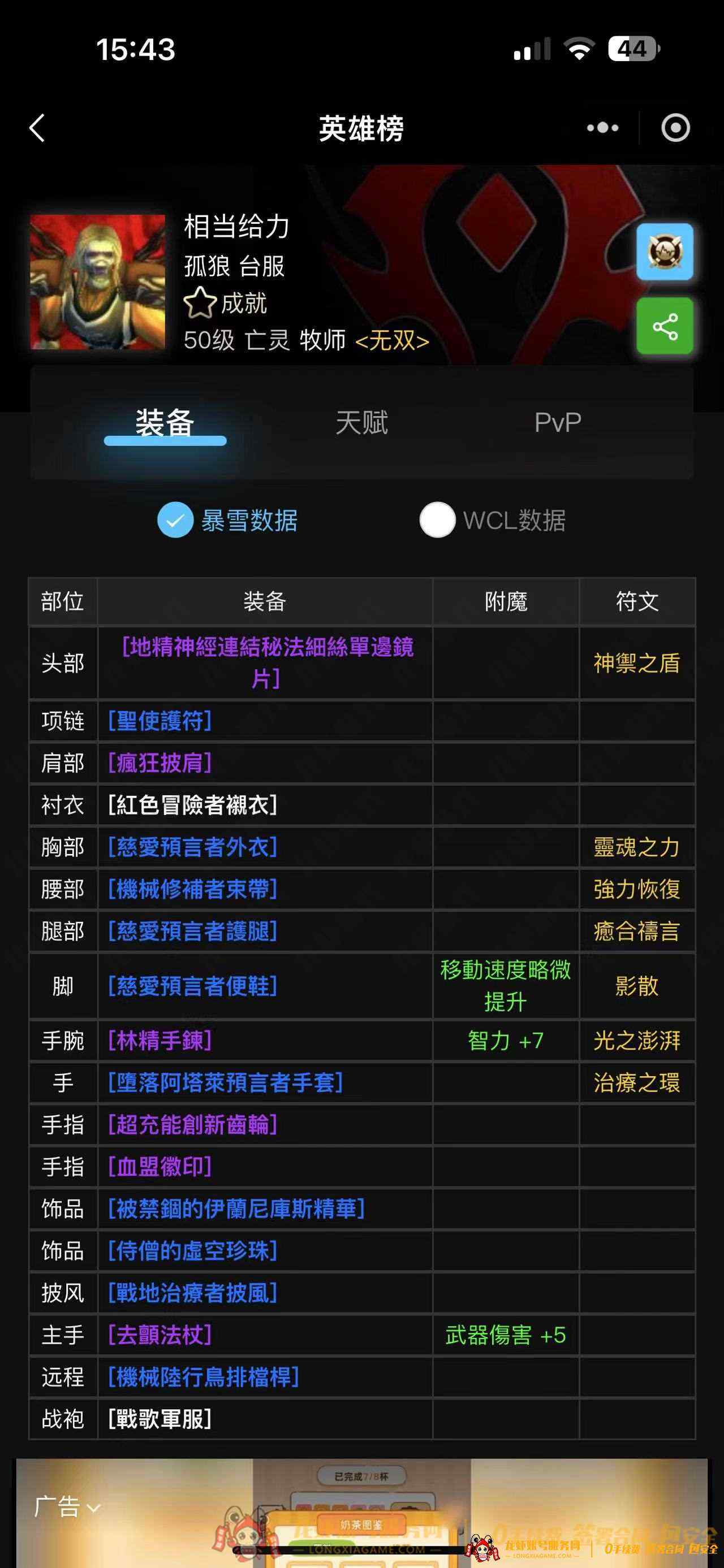Open the 慈愛預言者外衣 chest item
The image size is (724, 1568).
[x=192, y=847]
